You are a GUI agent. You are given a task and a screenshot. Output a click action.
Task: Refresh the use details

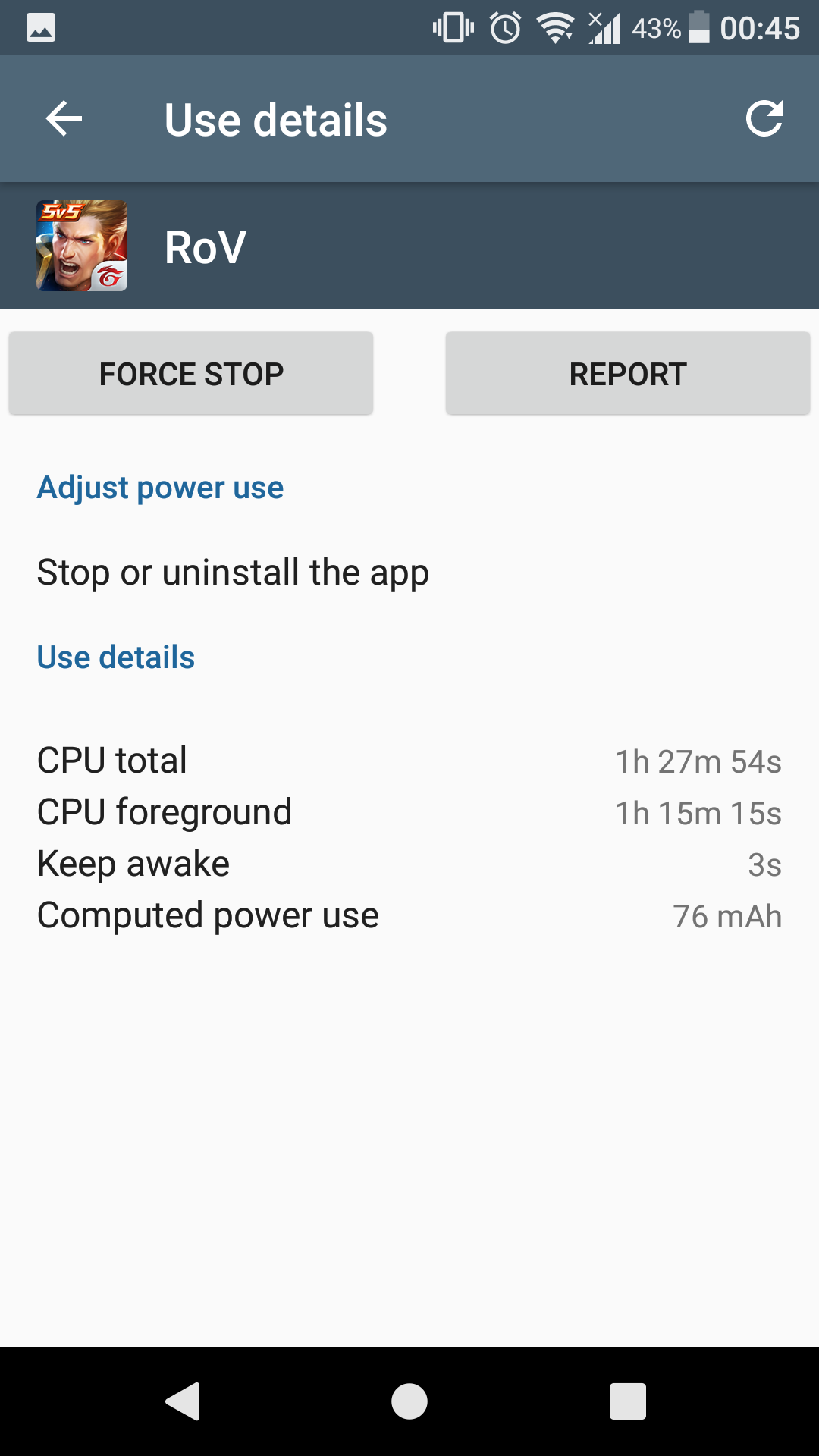tap(764, 119)
